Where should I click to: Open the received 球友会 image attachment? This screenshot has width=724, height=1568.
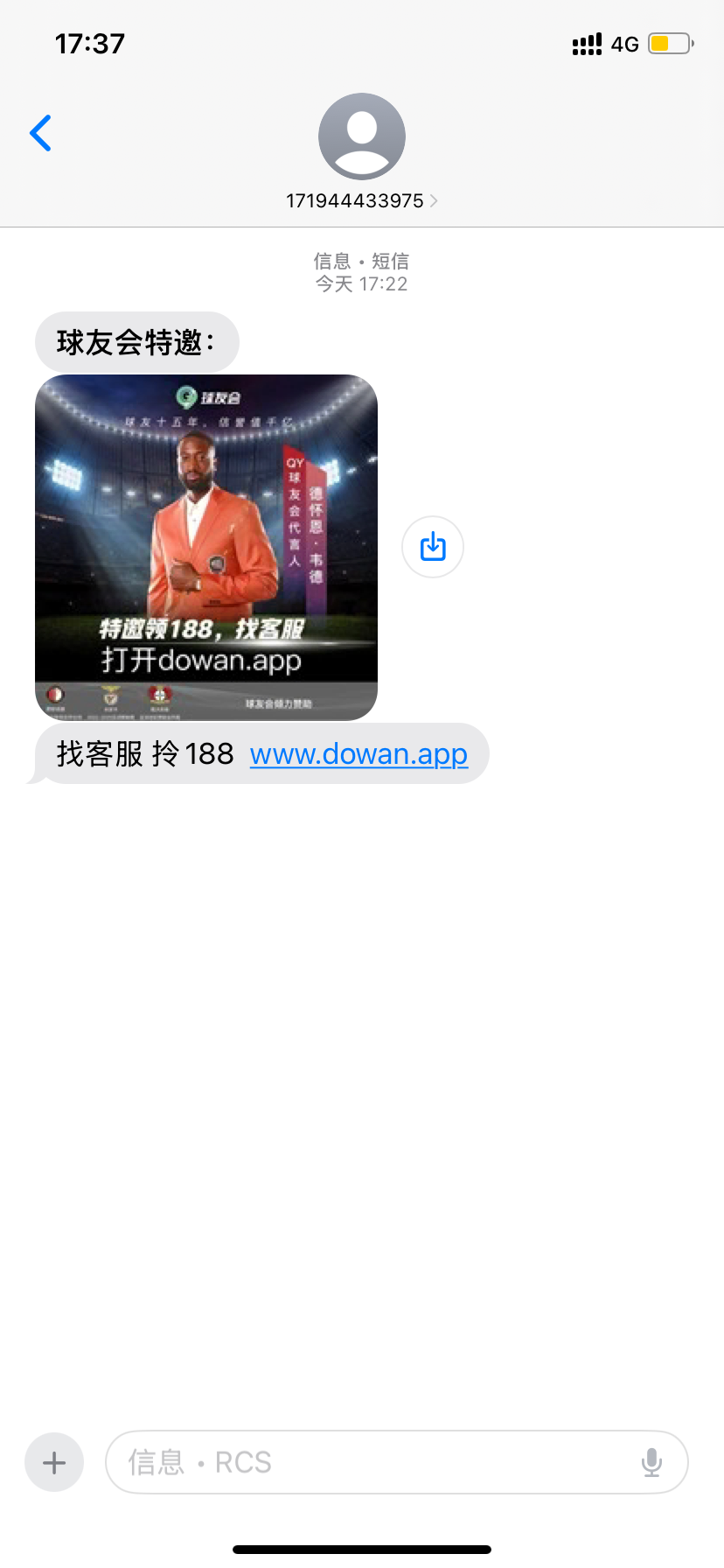(x=206, y=547)
